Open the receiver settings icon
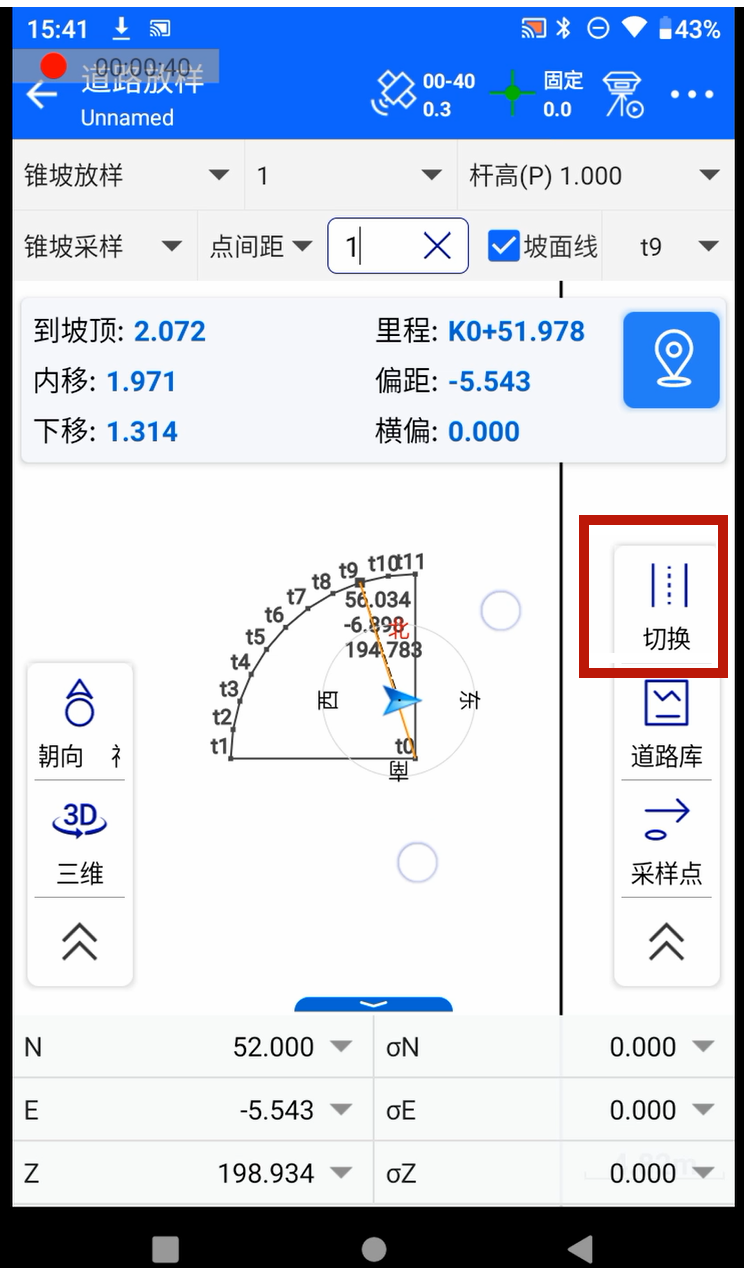This screenshot has width=744, height=1268. [625, 95]
